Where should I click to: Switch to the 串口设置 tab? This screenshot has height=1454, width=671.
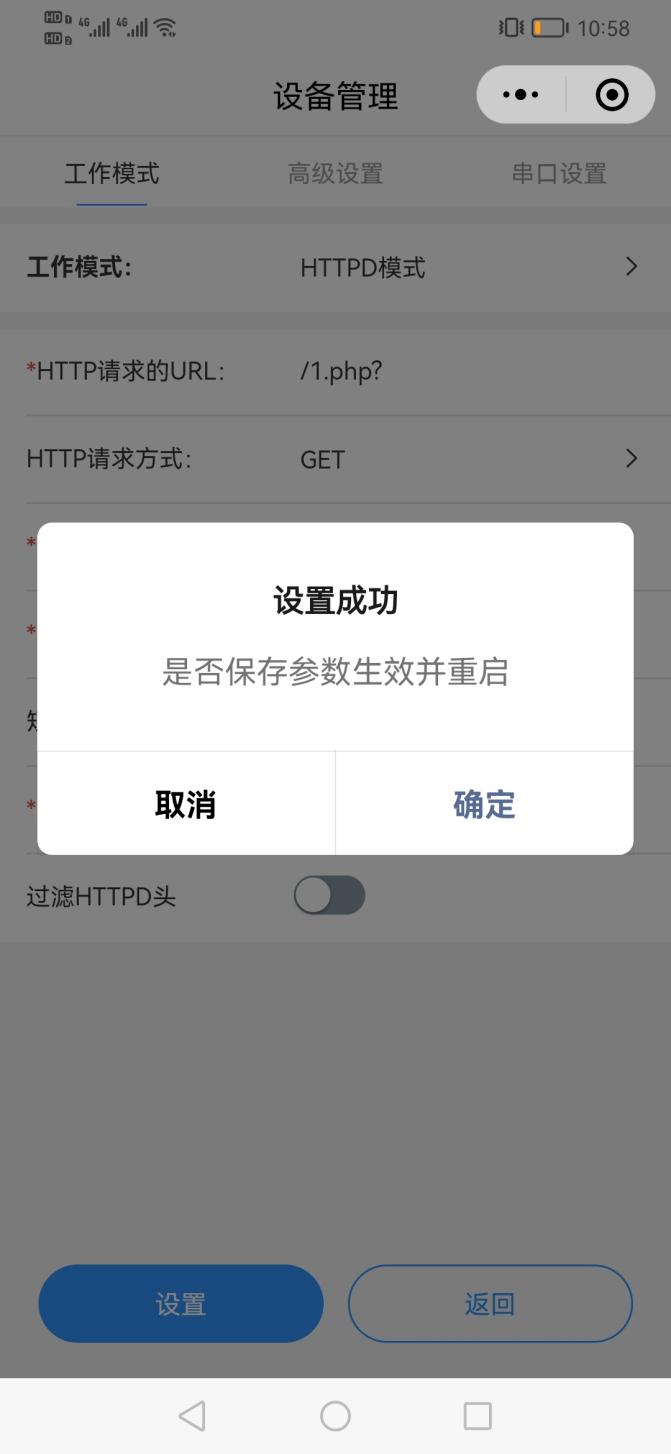[x=559, y=173]
